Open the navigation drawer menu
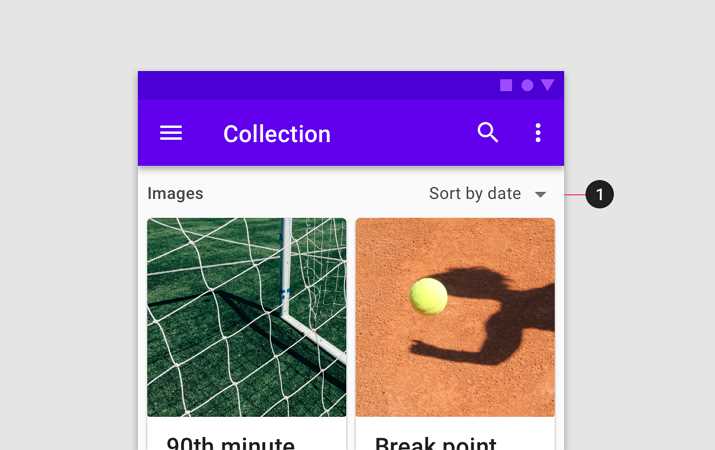Image resolution: width=715 pixels, height=450 pixels. click(171, 133)
